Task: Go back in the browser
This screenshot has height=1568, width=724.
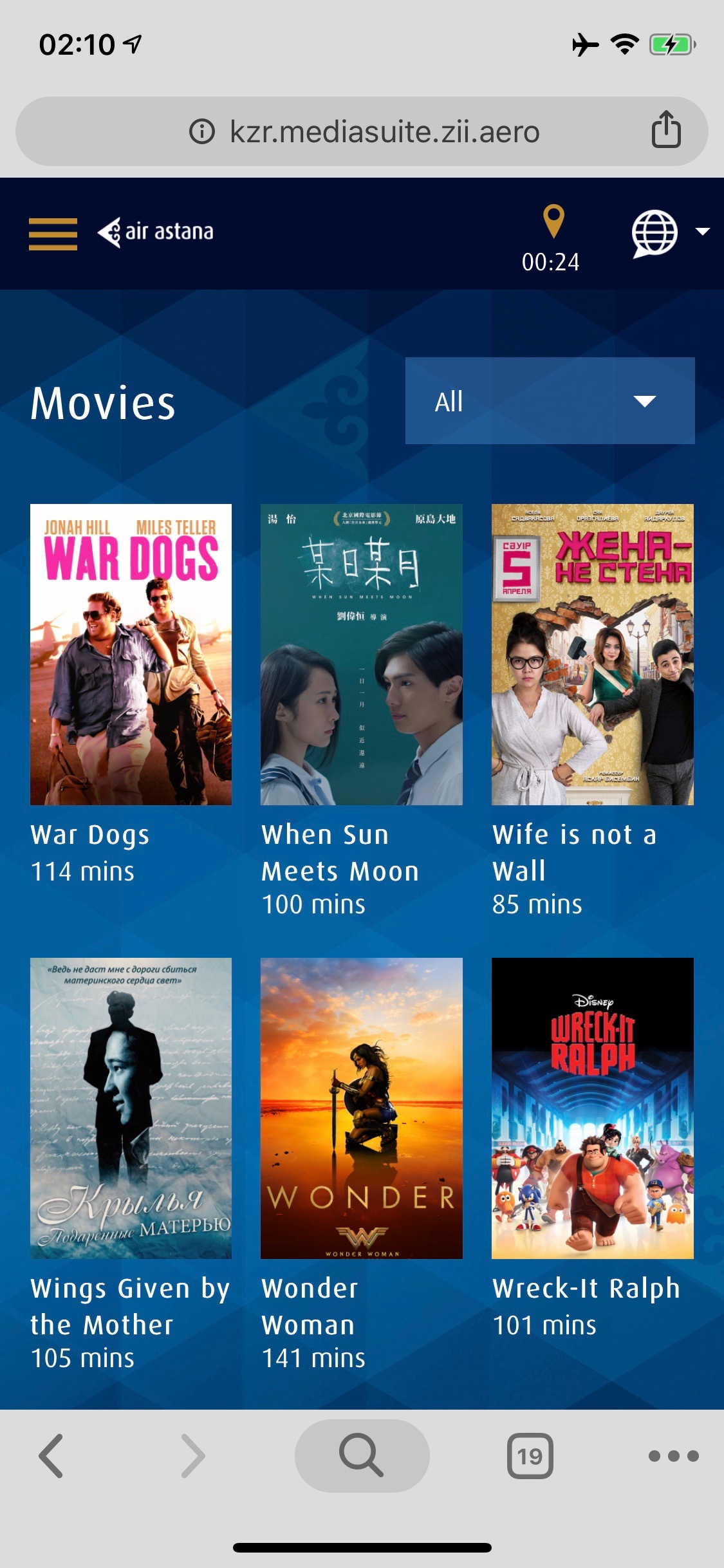Action: pyautogui.click(x=51, y=1455)
